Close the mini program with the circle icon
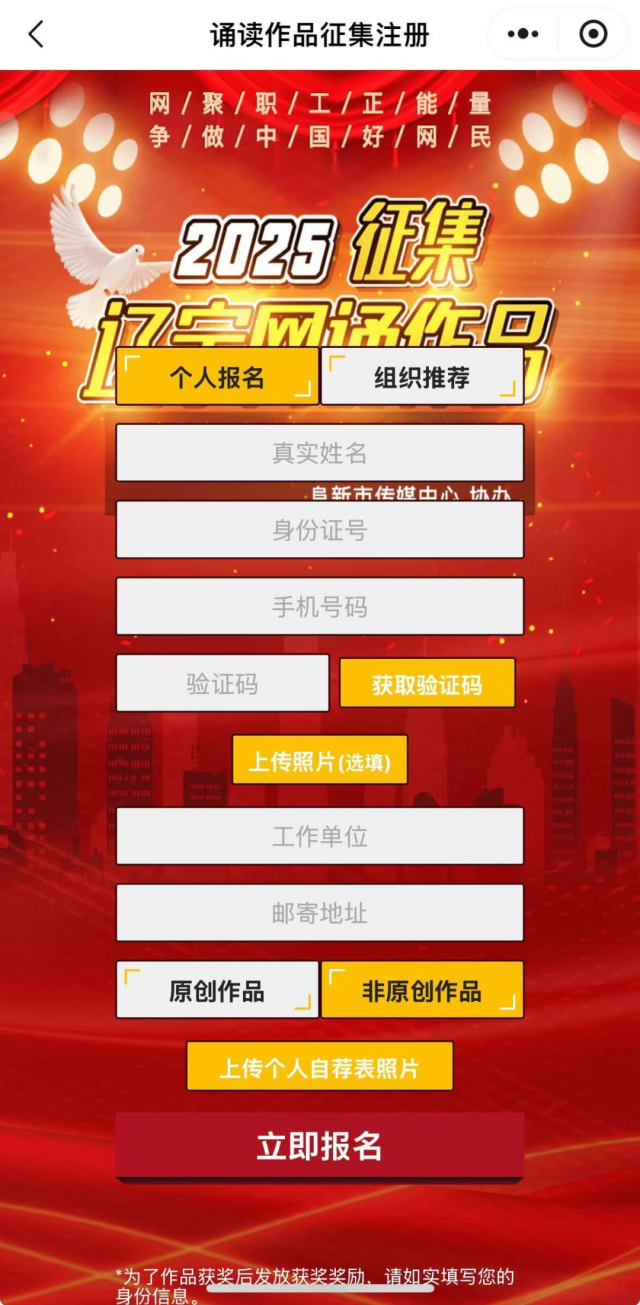 click(x=593, y=35)
